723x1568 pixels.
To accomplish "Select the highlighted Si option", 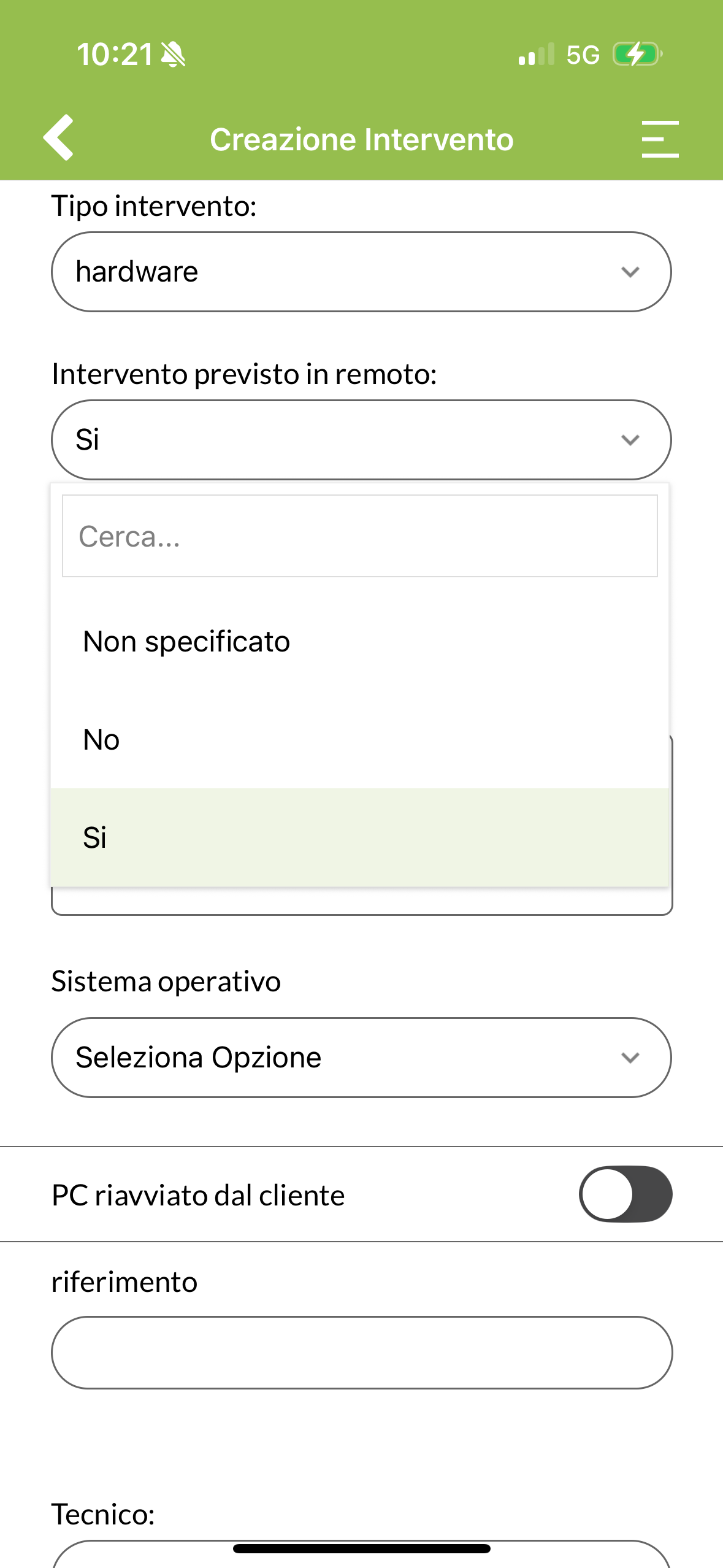I will pyautogui.click(x=359, y=837).
